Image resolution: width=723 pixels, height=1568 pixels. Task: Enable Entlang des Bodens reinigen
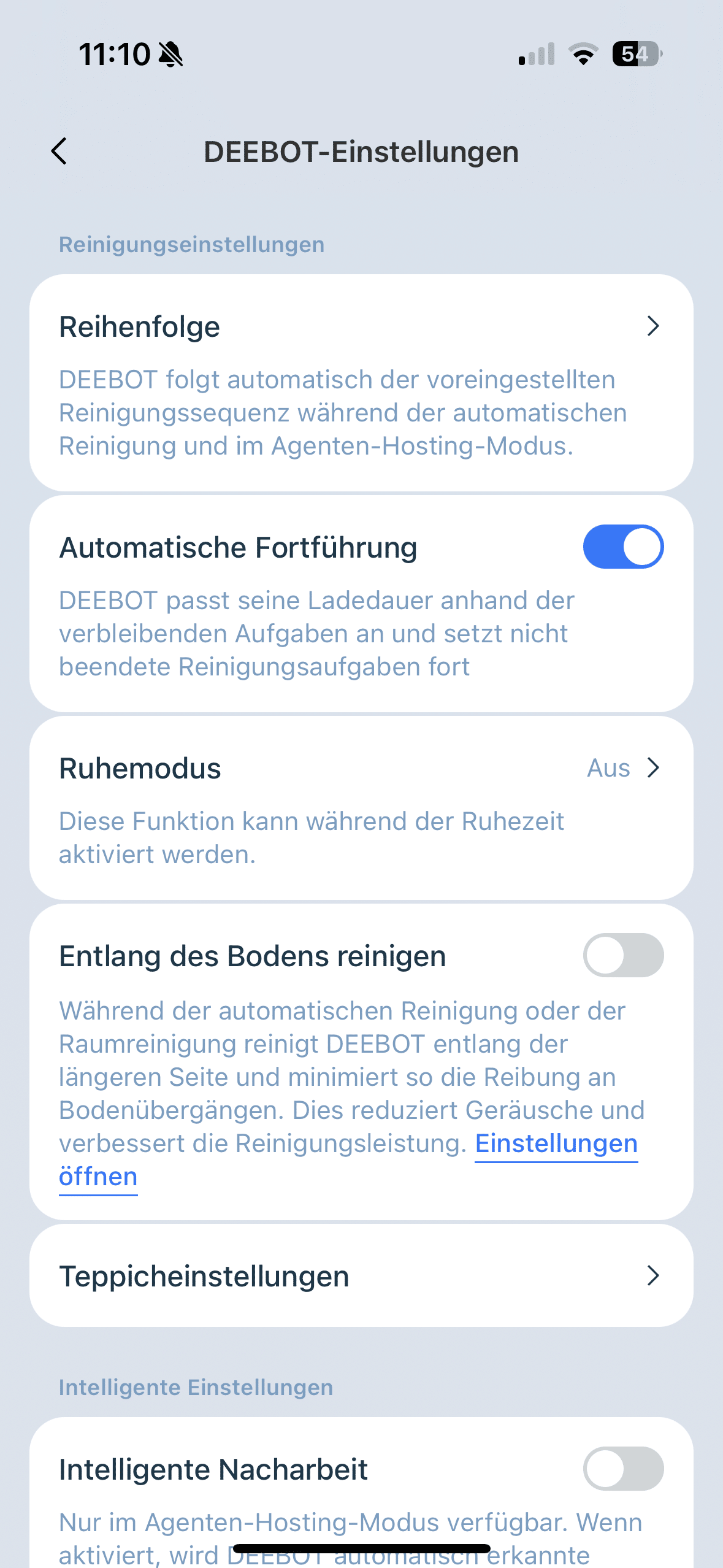(622, 955)
